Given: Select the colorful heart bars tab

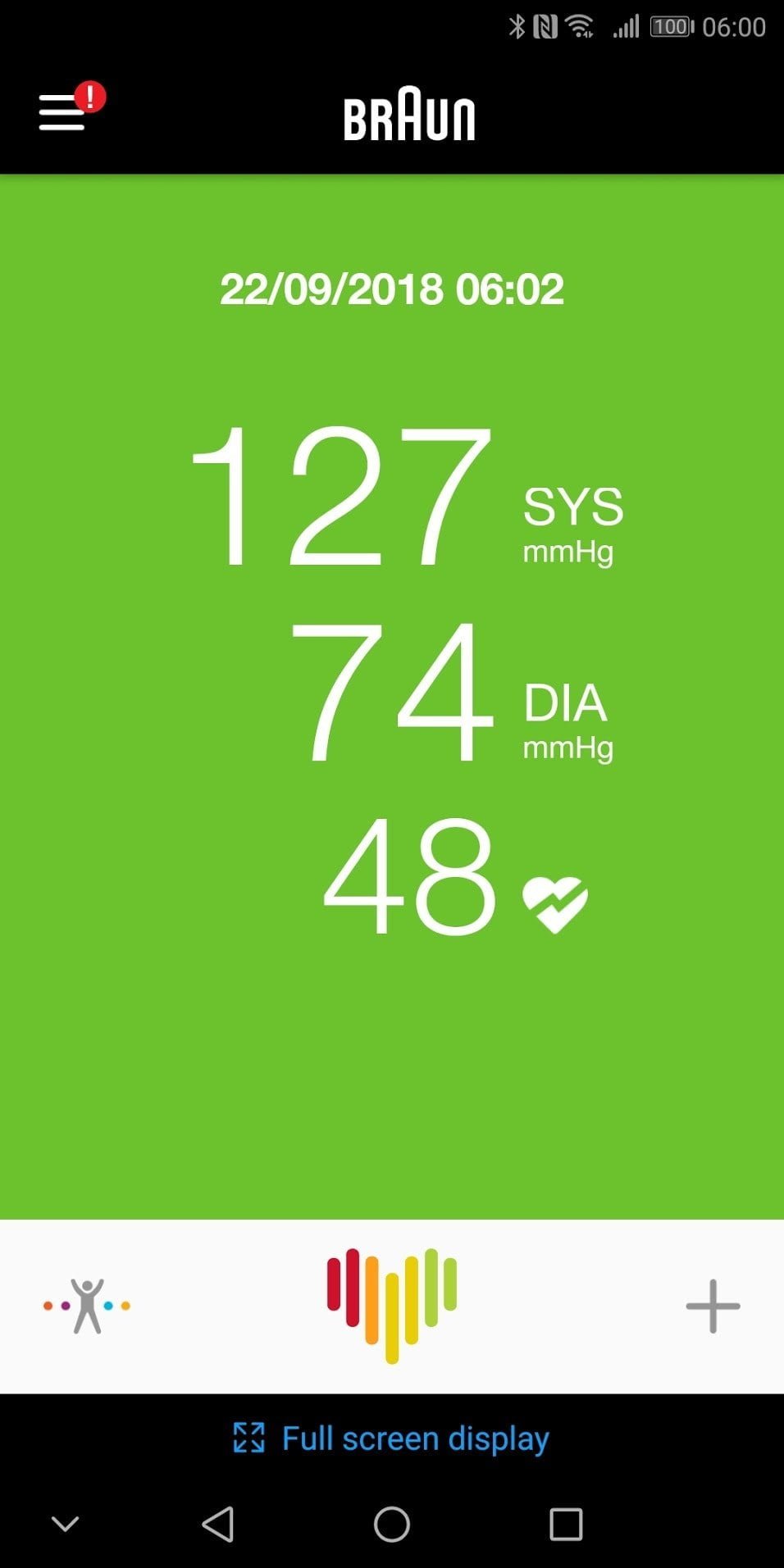Looking at the screenshot, I should [392, 1304].
